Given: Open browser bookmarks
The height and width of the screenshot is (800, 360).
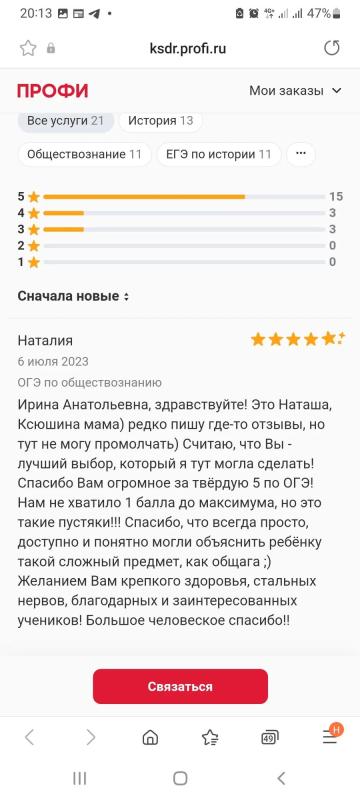Looking at the screenshot, I should (x=210, y=737).
